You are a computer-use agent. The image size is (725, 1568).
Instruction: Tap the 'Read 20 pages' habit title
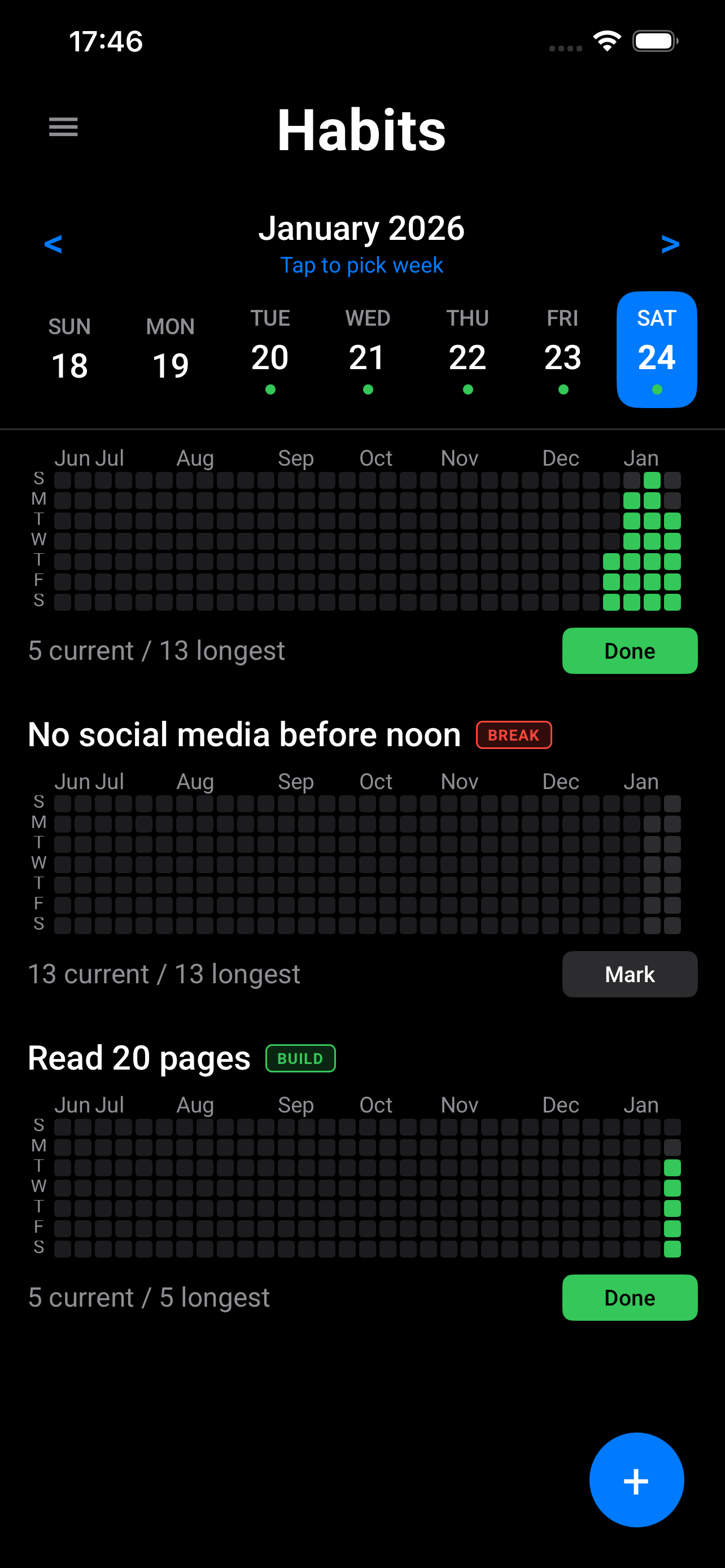[138, 1057]
